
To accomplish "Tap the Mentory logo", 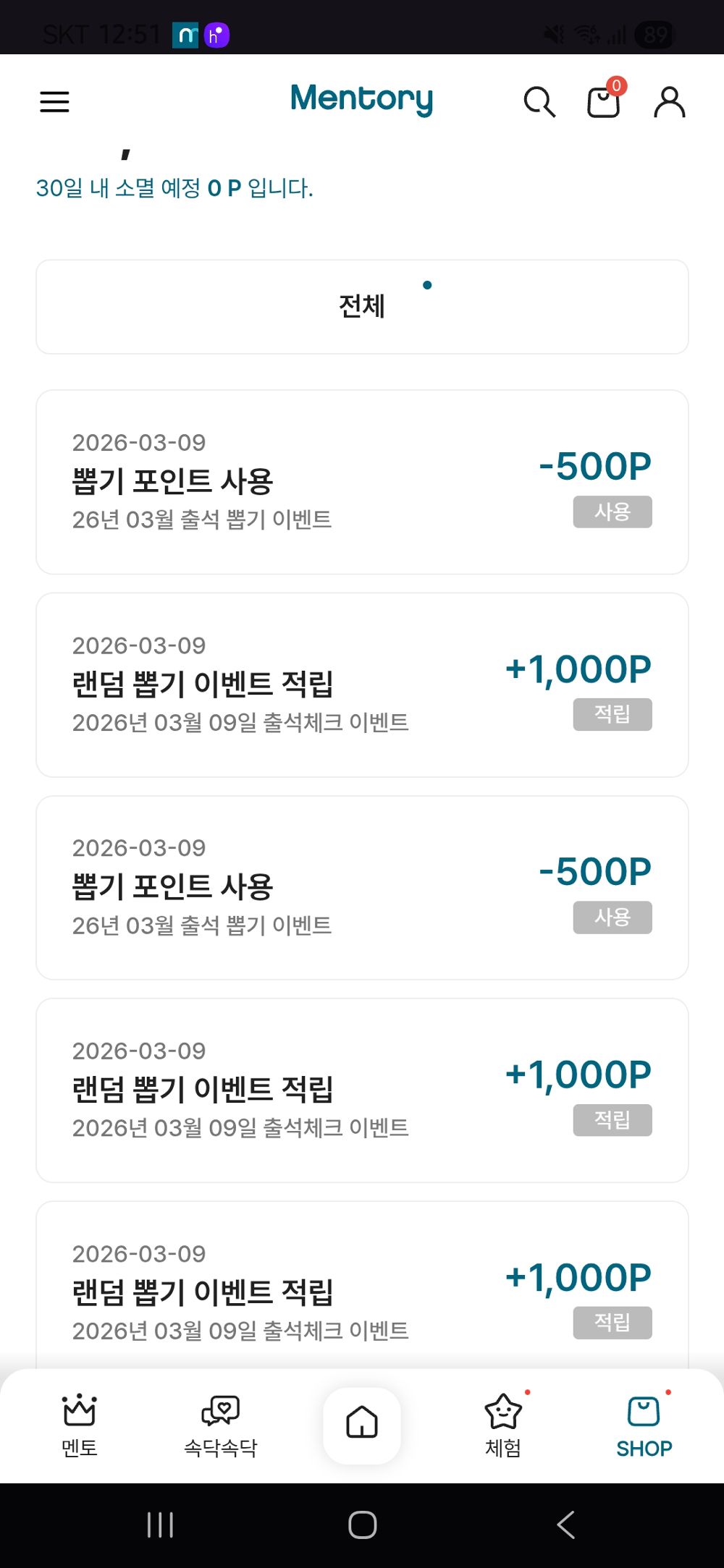I will 361,99.
